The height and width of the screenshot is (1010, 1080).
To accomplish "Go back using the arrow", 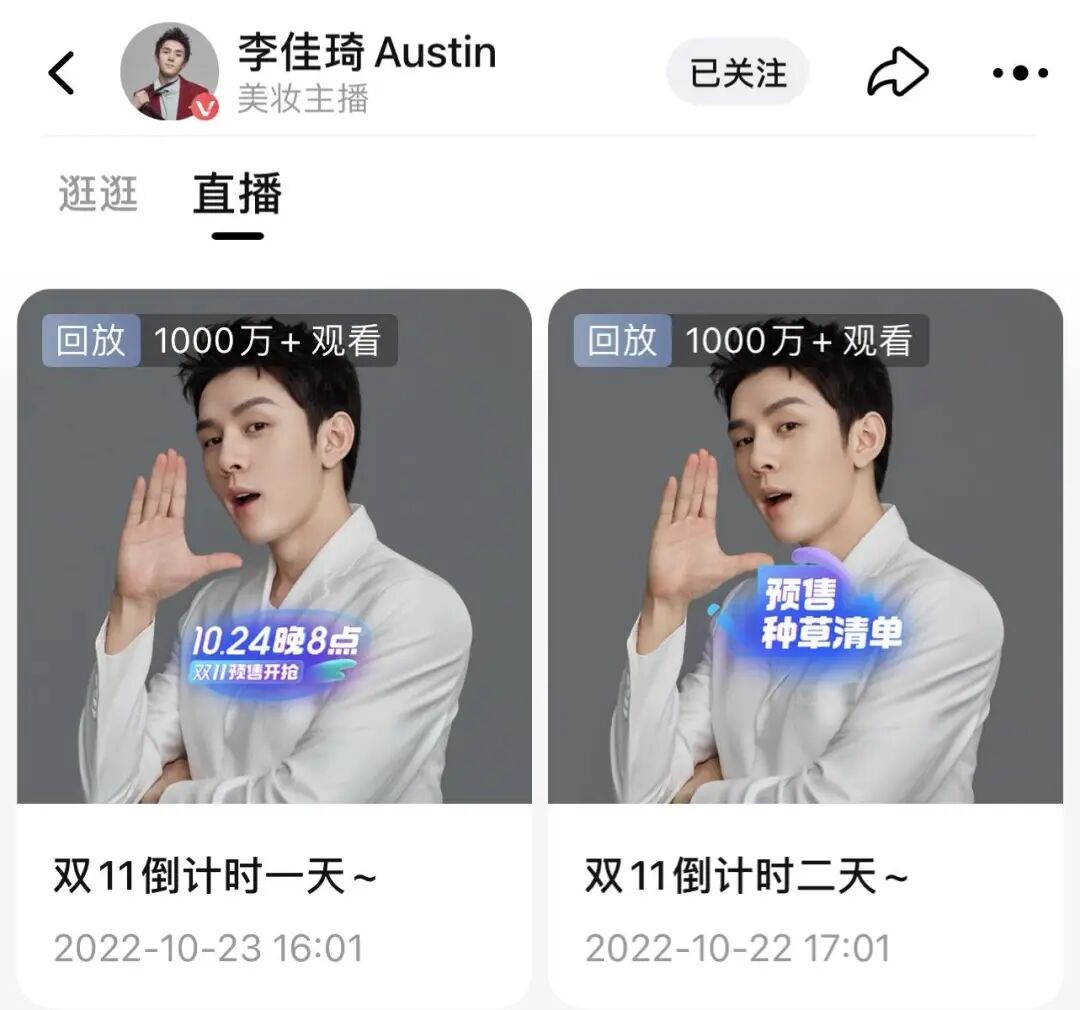I will [62, 73].
